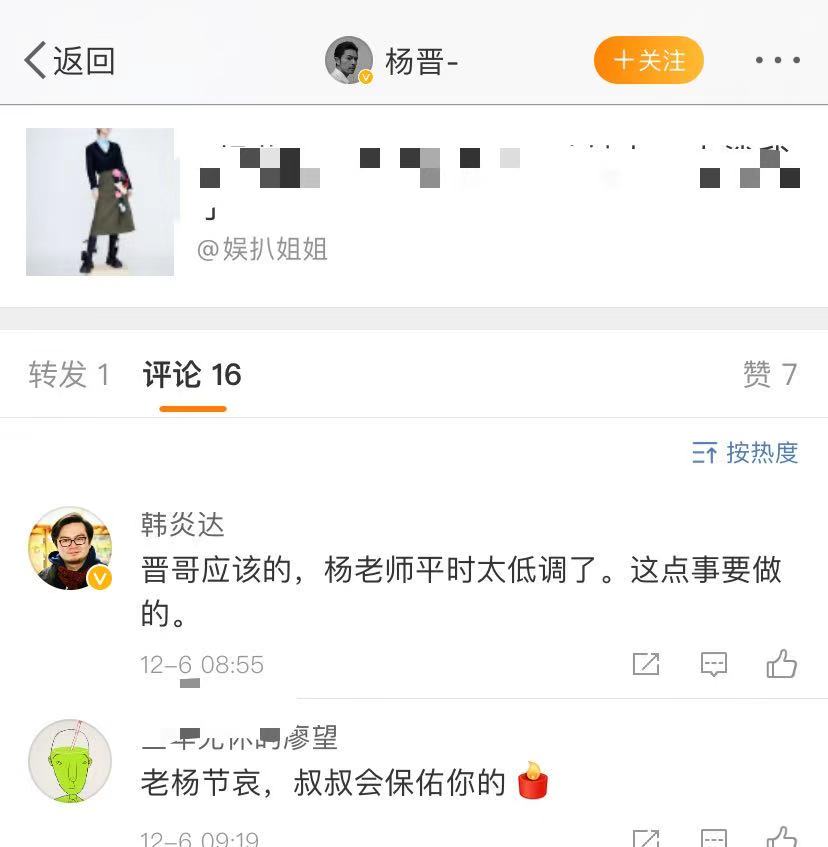Reply to 韩炎达's comment
This screenshot has height=847, width=828.
(x=713, y=664)
